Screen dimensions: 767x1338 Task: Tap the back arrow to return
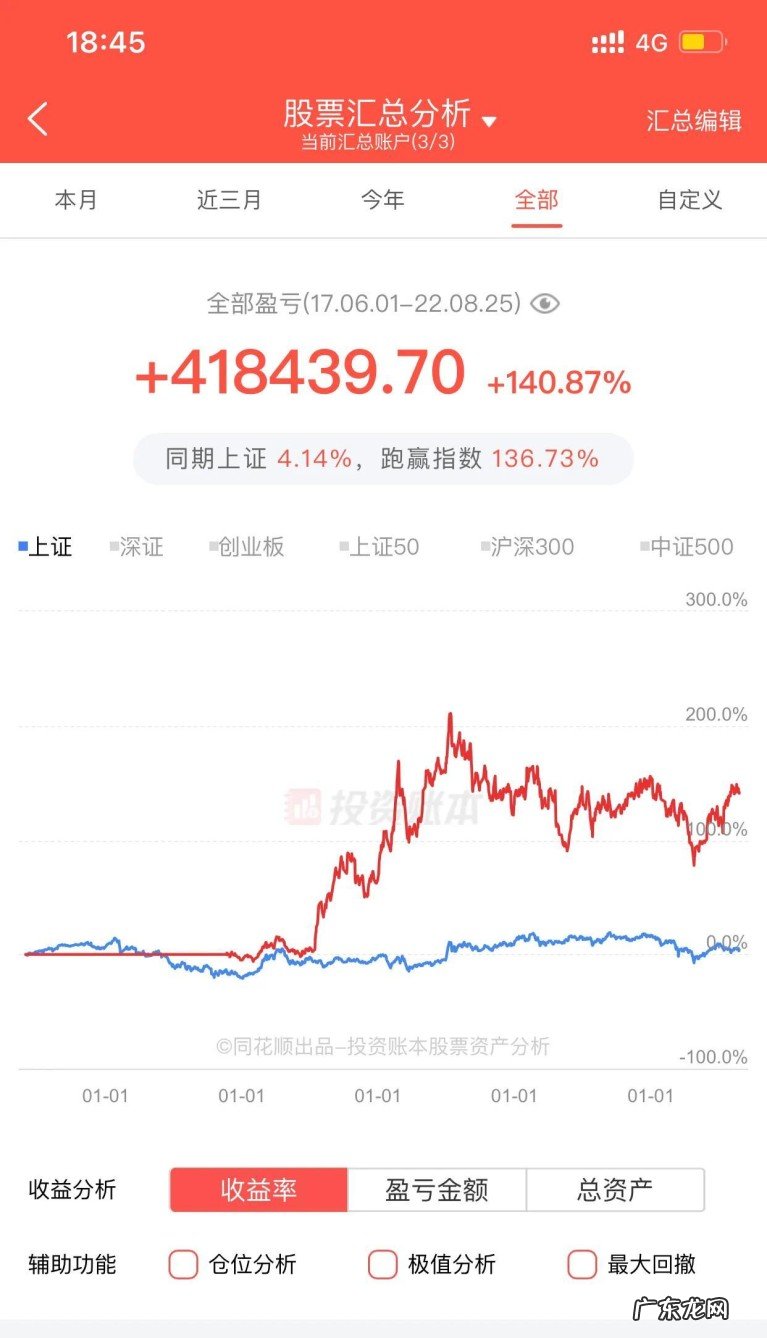pos(37,118)
